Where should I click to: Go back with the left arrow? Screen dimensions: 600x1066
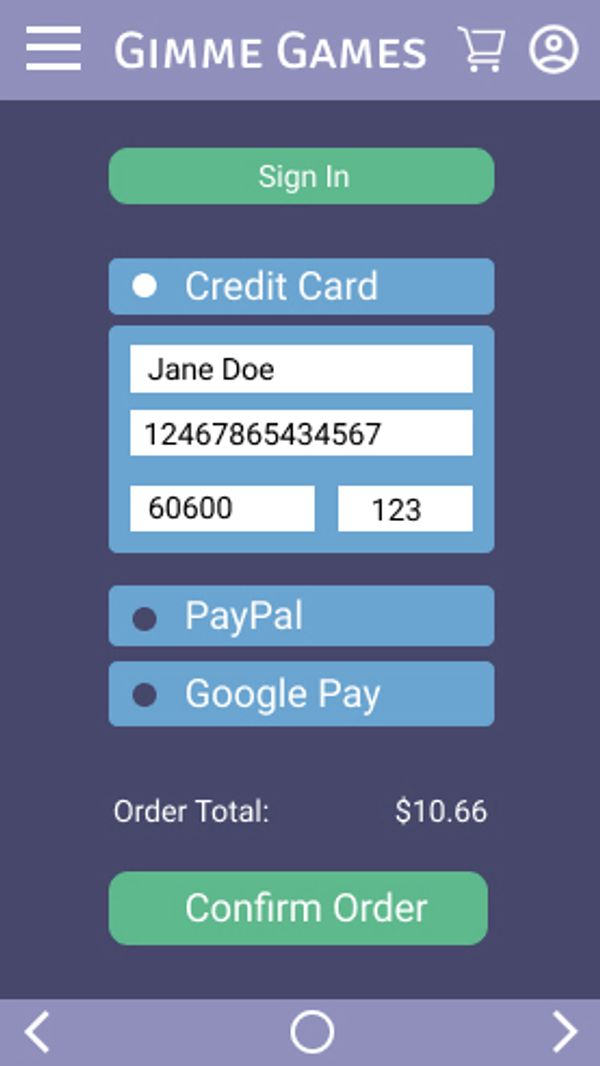pyautogui.click(x=37, y=1031)
